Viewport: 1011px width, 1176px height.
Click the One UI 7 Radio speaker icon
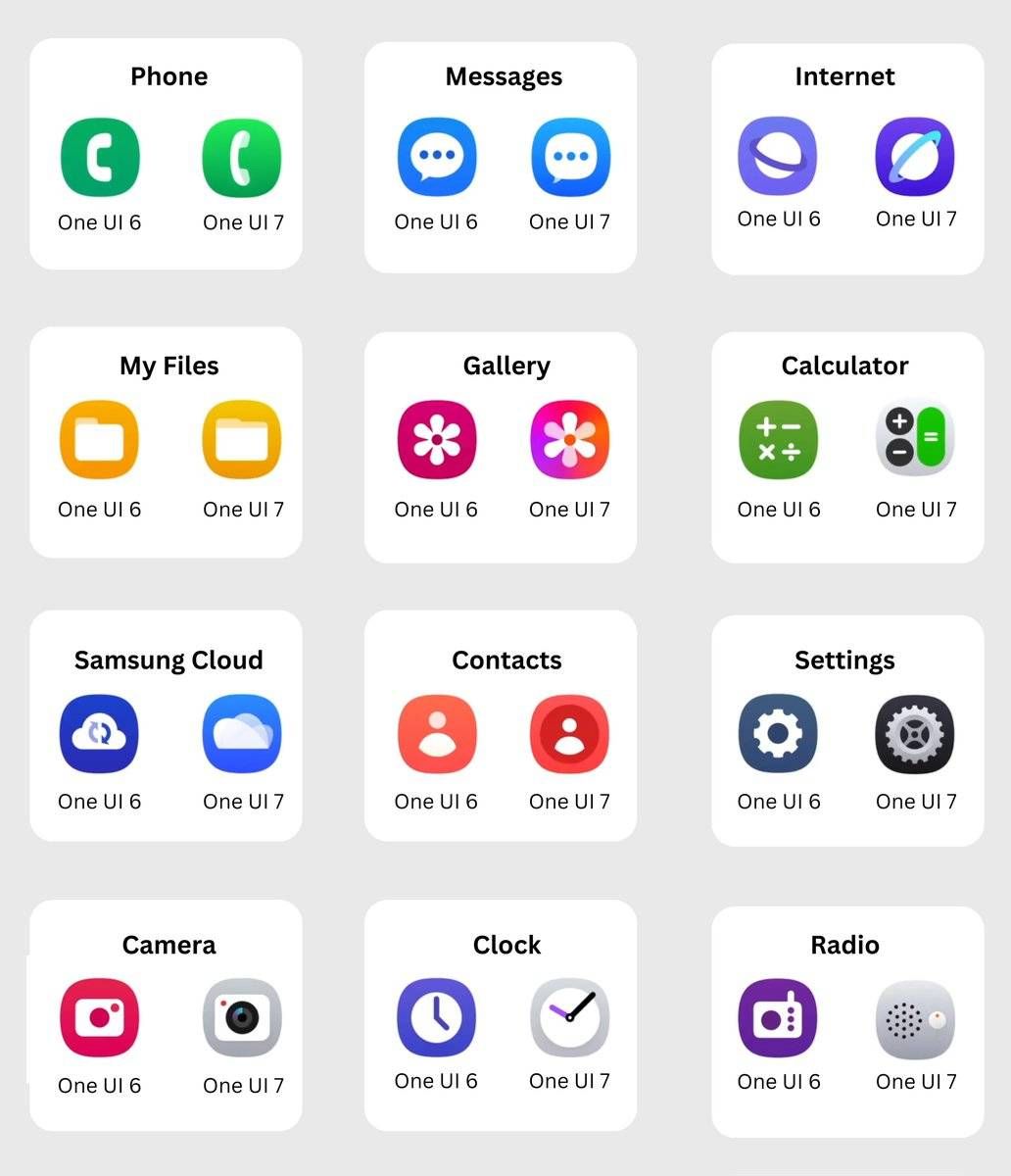click(915, 1018)
